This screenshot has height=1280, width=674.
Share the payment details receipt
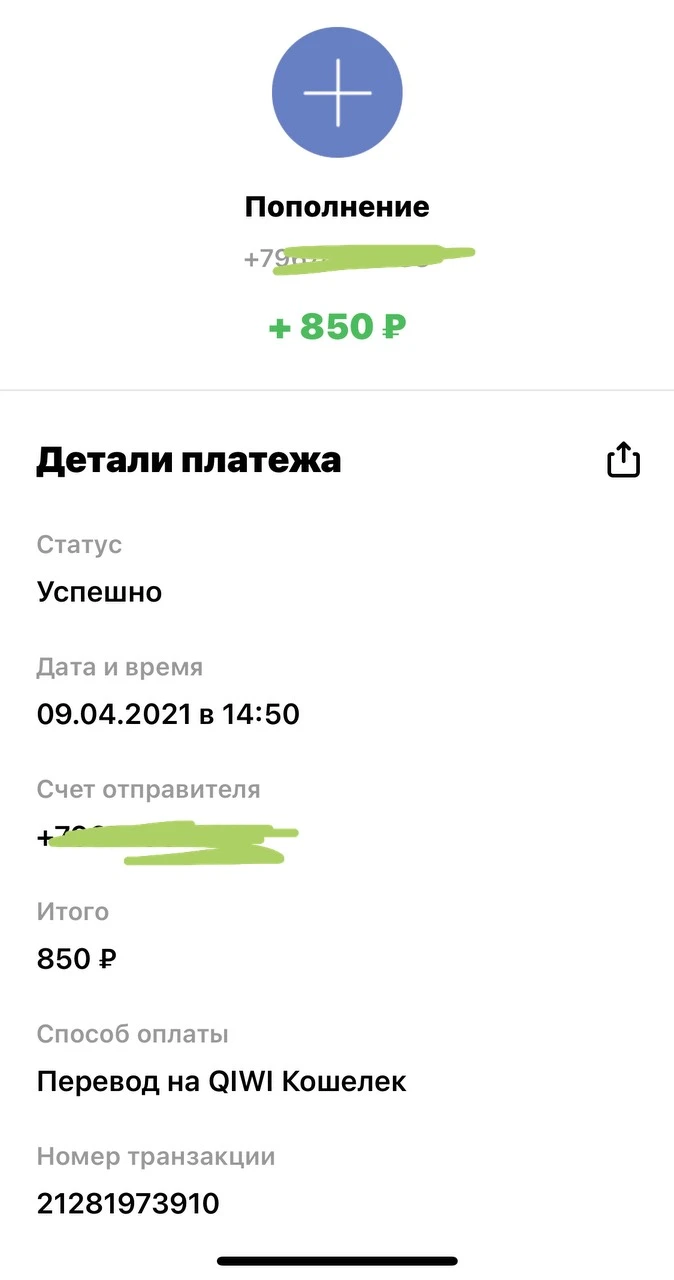coord(623,460)
